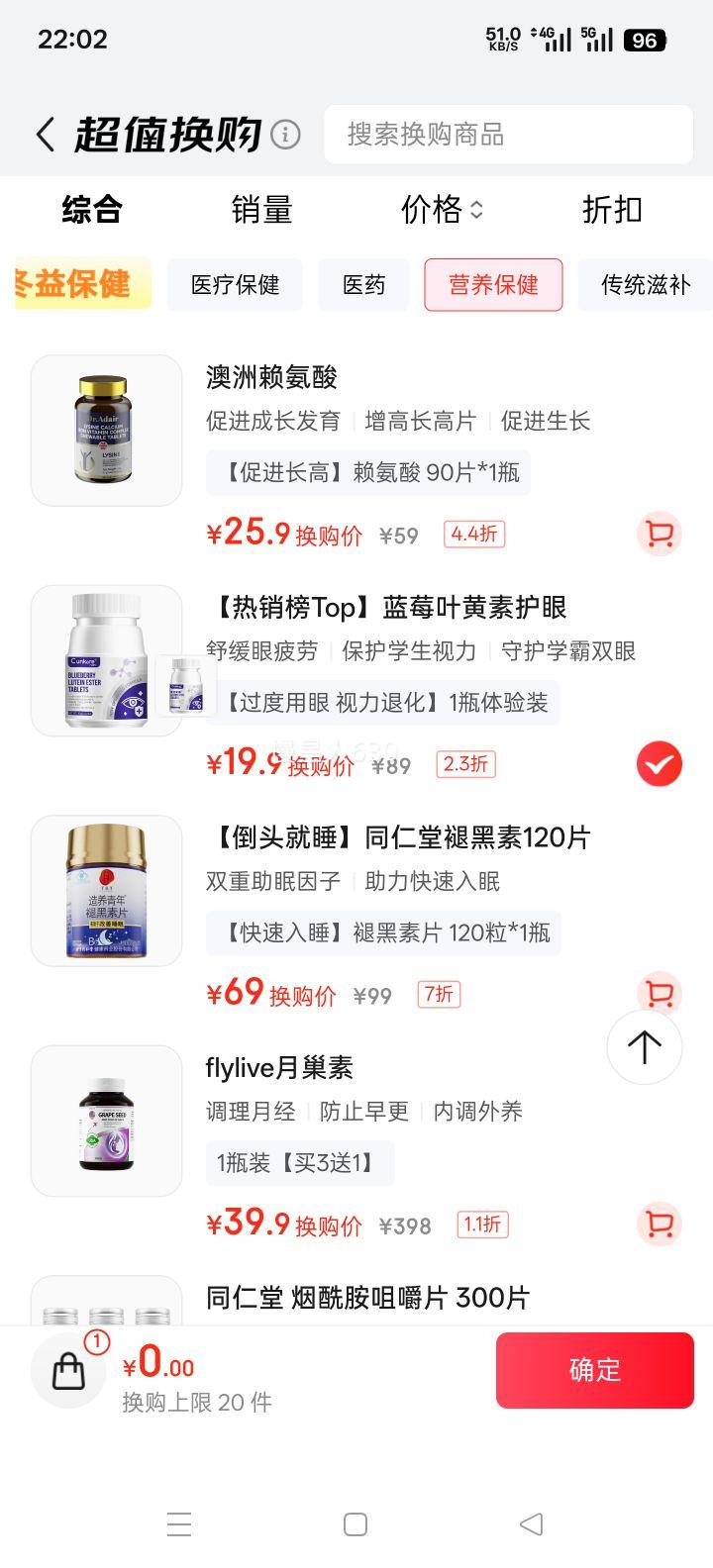Open the 同仁堂 烟酰胺咀嚼片 300片 product
Image resolution: width=713 pixels, height=1568 pixels.
[x=367, y=1298]
